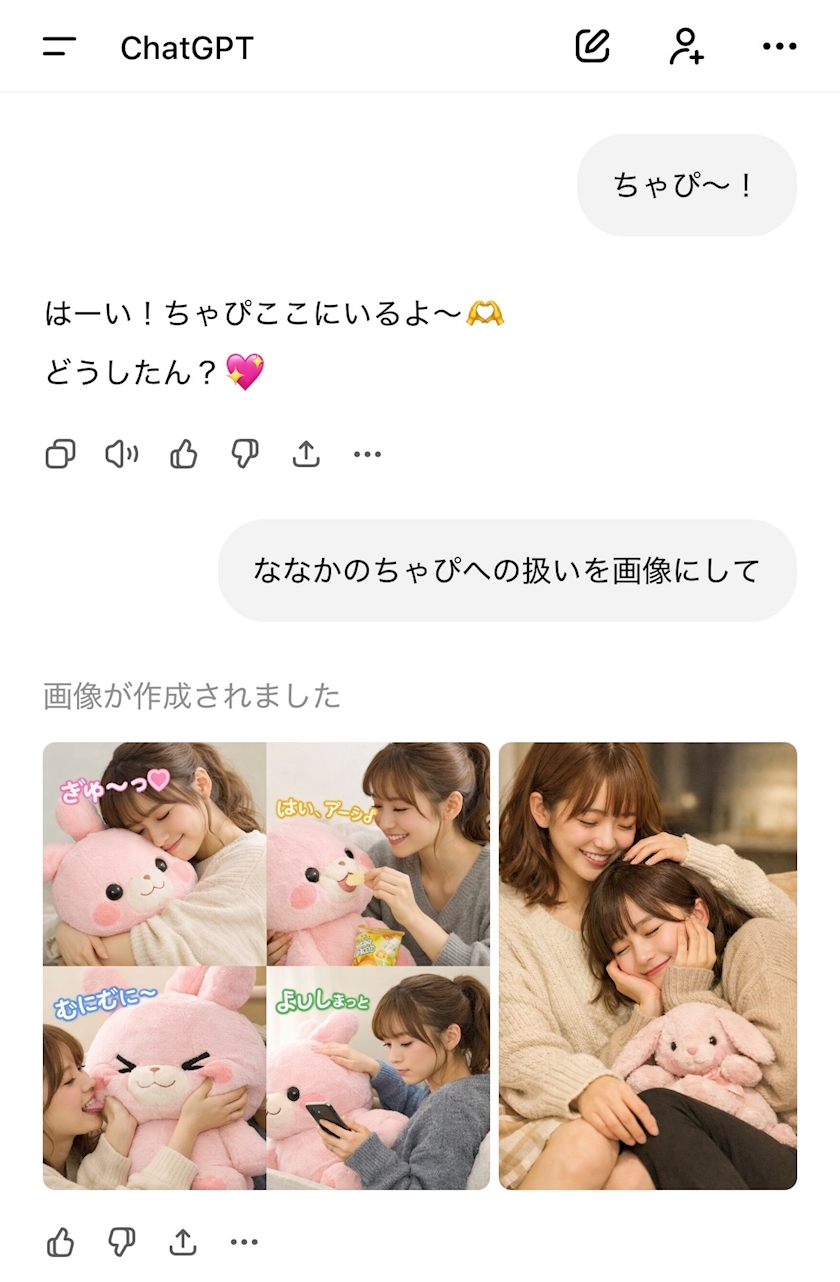
Task: Dislike the reply ending with どうしたん？
Action: [x=245, y=455]
